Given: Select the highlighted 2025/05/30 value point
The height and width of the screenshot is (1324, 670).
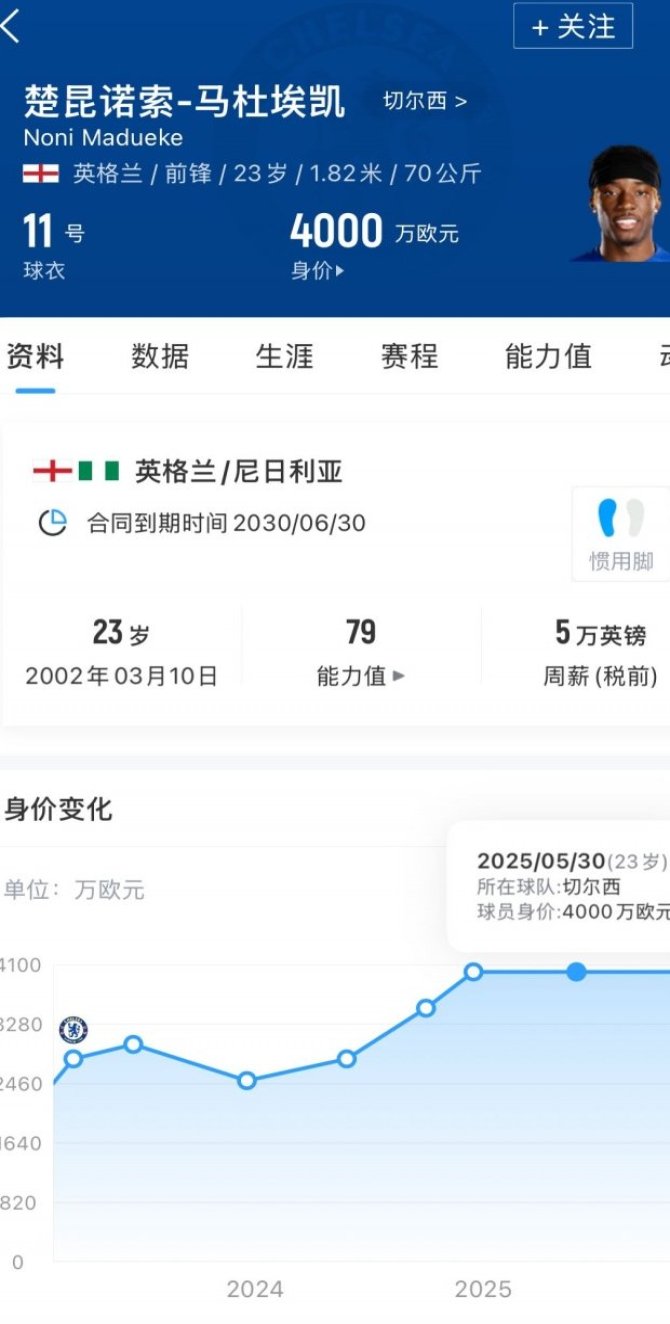Looking at the screenshot, I should pyautogui.click(x=576, y=971).
